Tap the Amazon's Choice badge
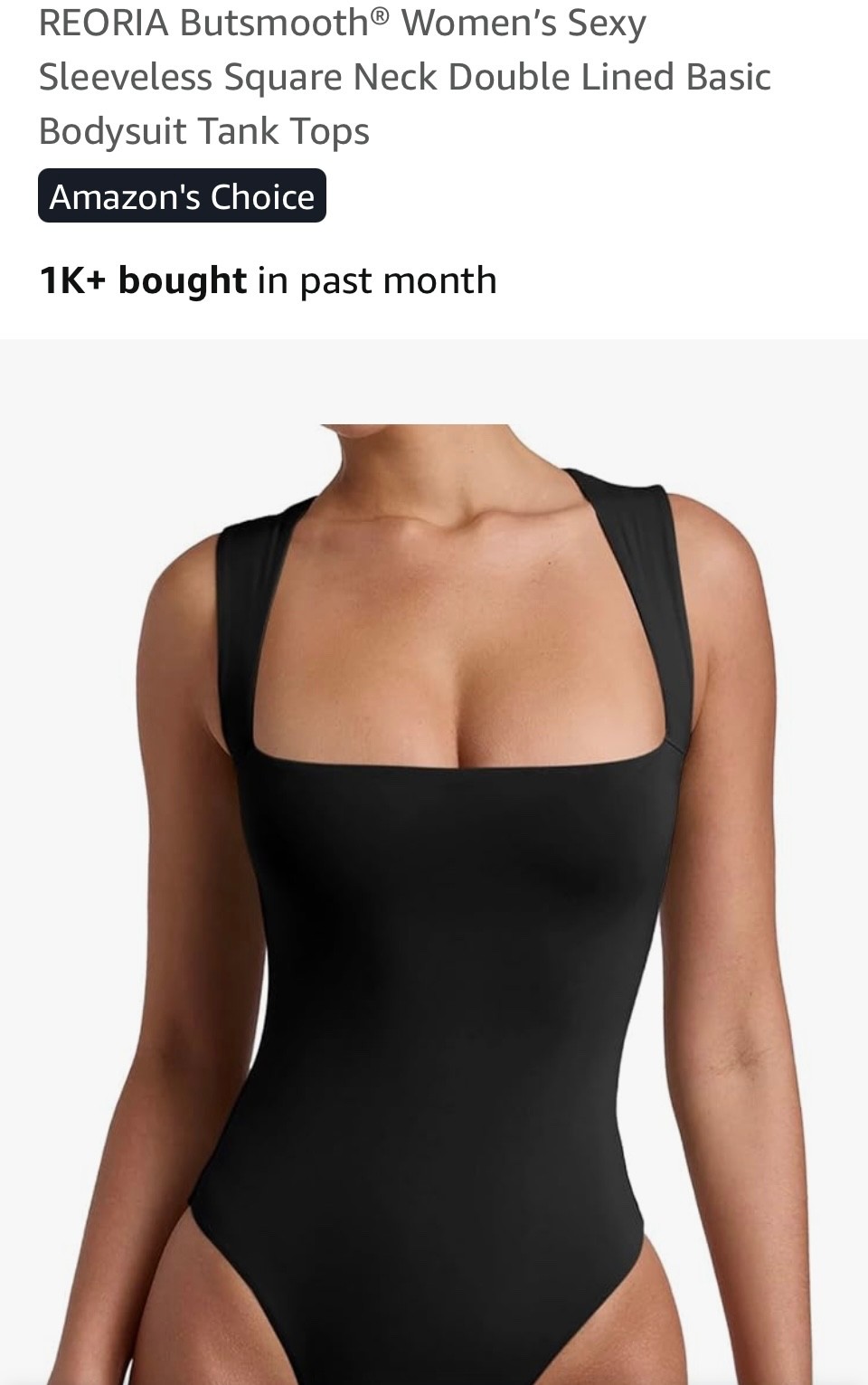 [x=182, y=196]
